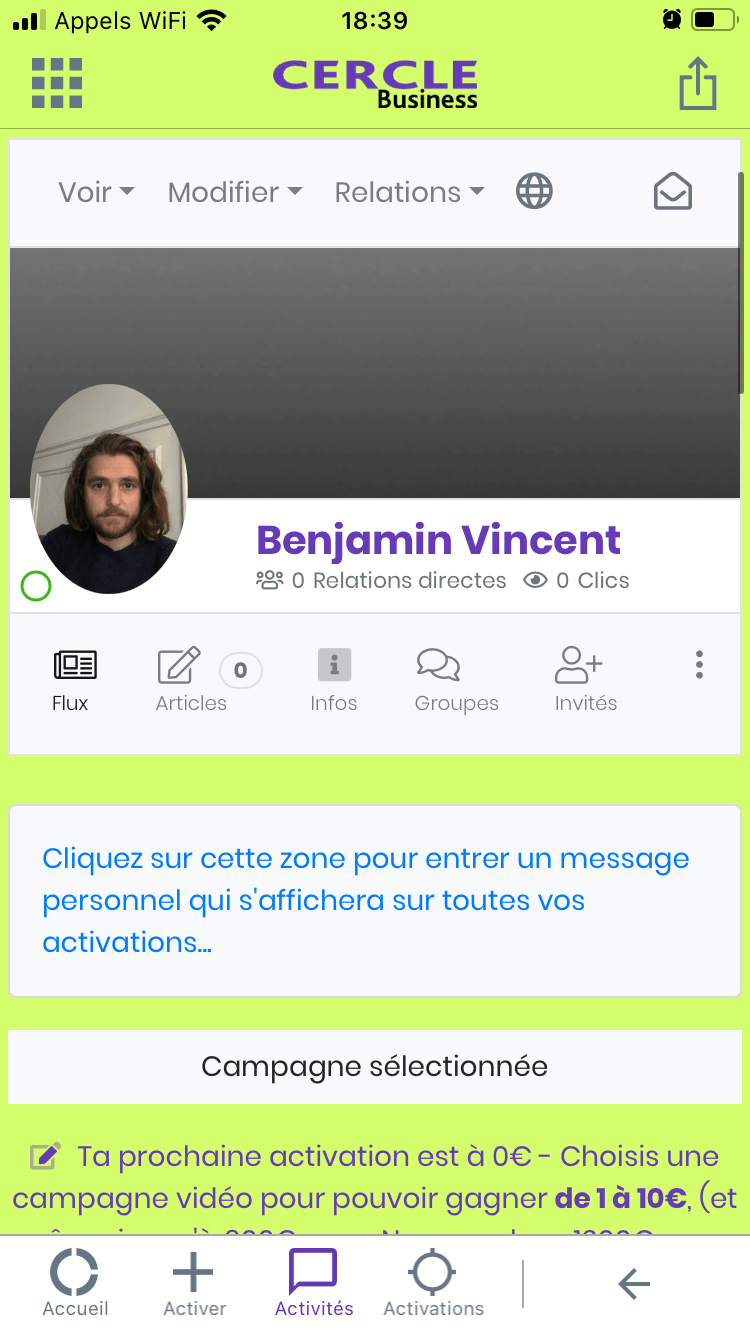Tap the share icon in header
Image resolution: width=750 pixels, height=1334 pixels.
(698, 84)
